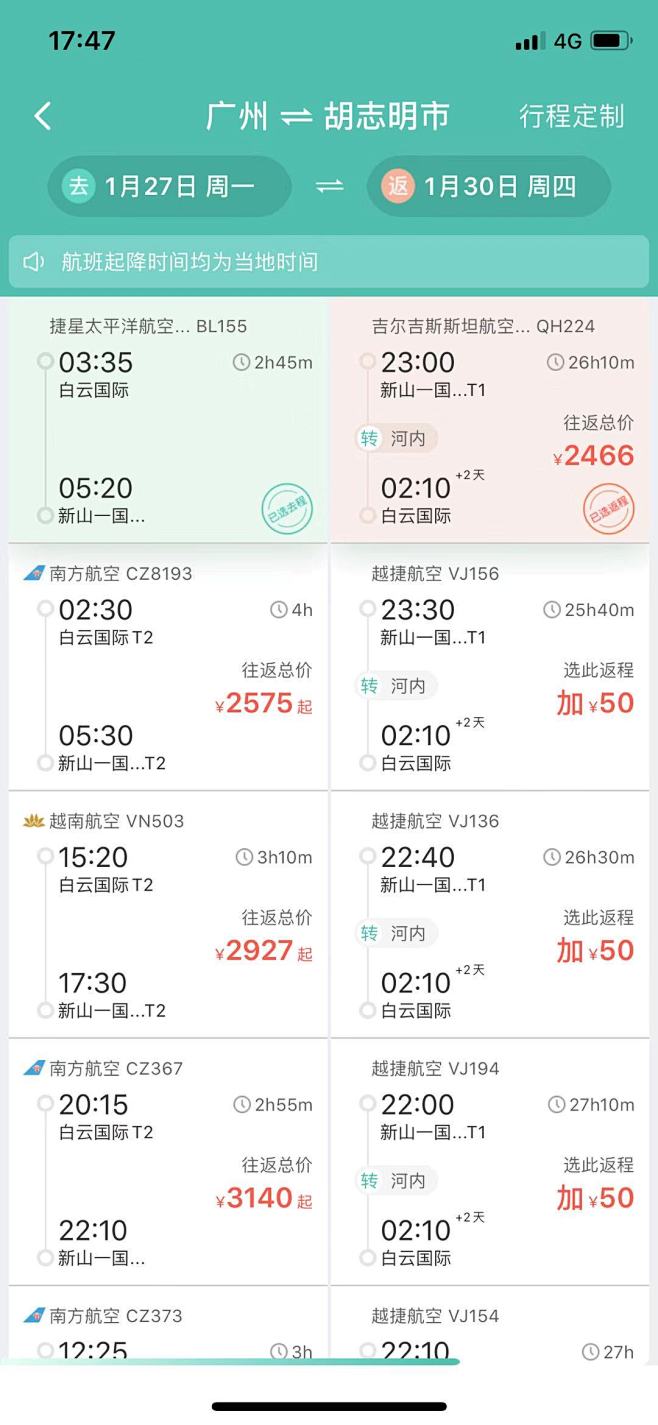Open 行程定制 trip customization
Image resolution: width=658 pixels, height=1425 pixels.
tap(571, 116)
